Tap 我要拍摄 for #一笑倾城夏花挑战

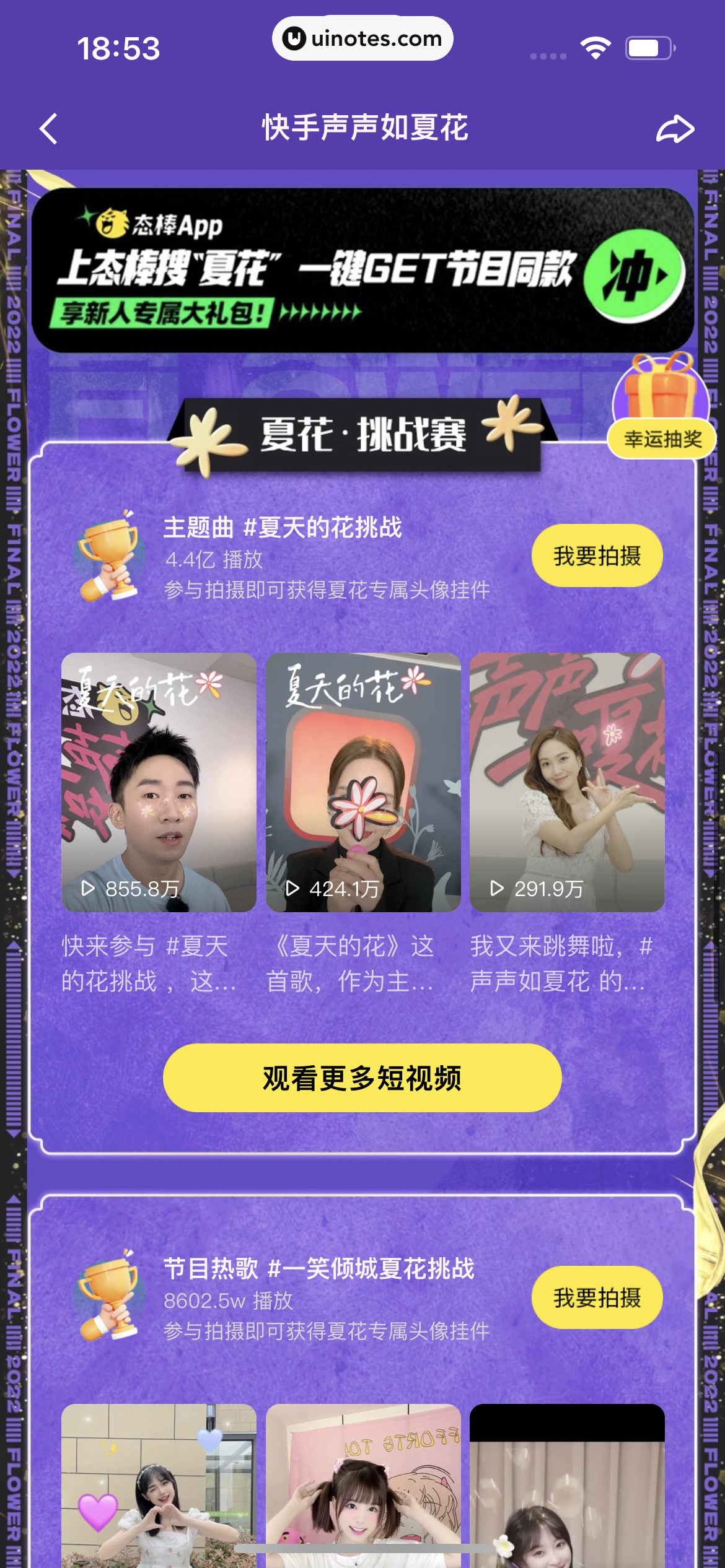[x=597, y=1297]
